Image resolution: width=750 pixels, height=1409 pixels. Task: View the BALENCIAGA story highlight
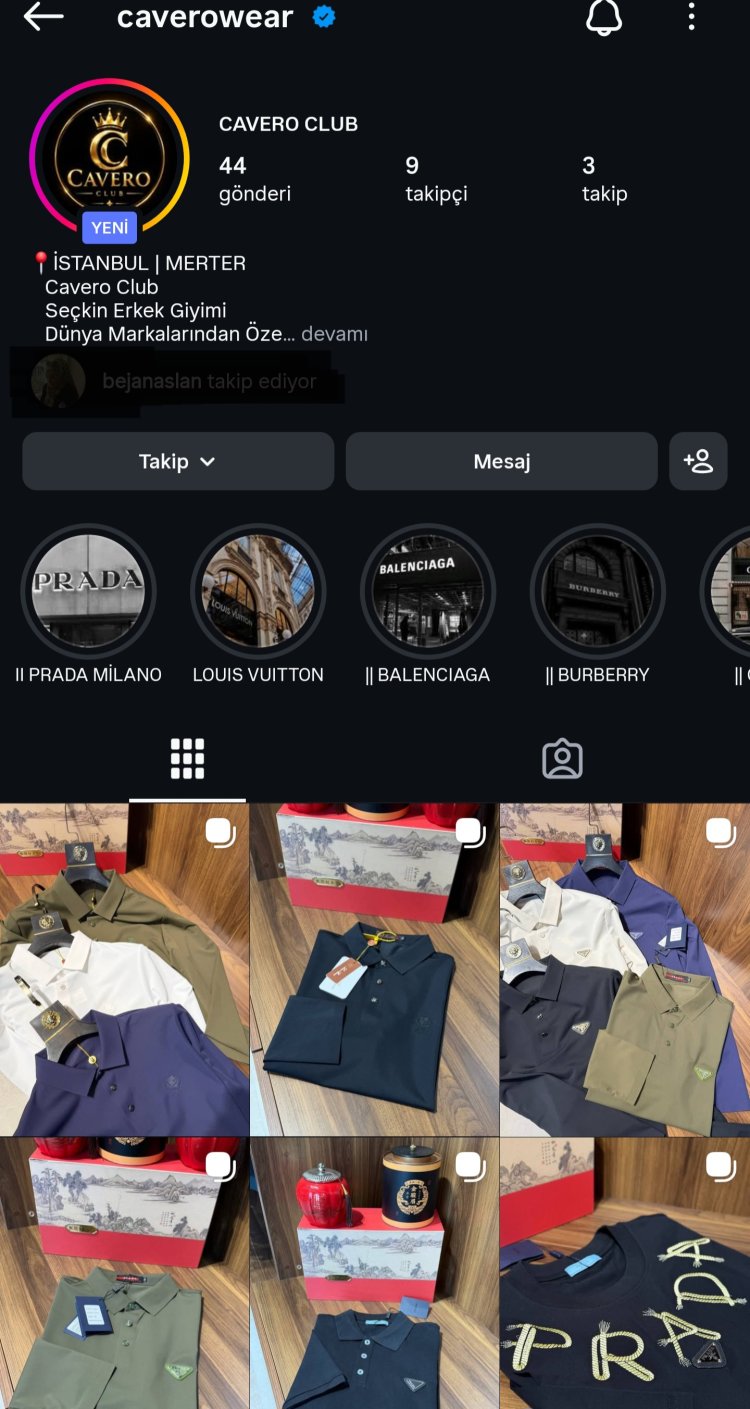[x=428, y=591]
